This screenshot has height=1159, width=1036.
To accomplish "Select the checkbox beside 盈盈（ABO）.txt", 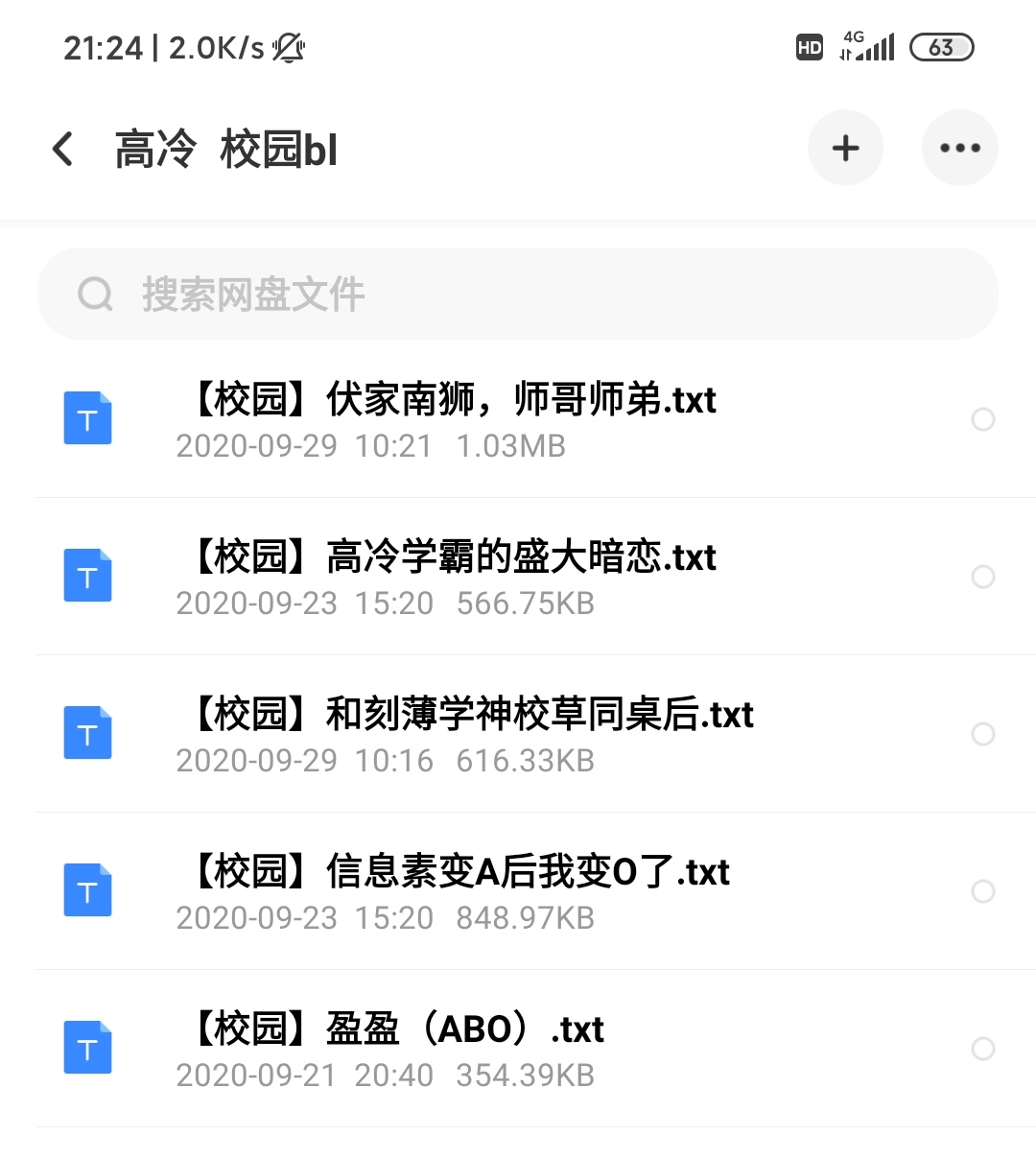I will coord(983,1048).
